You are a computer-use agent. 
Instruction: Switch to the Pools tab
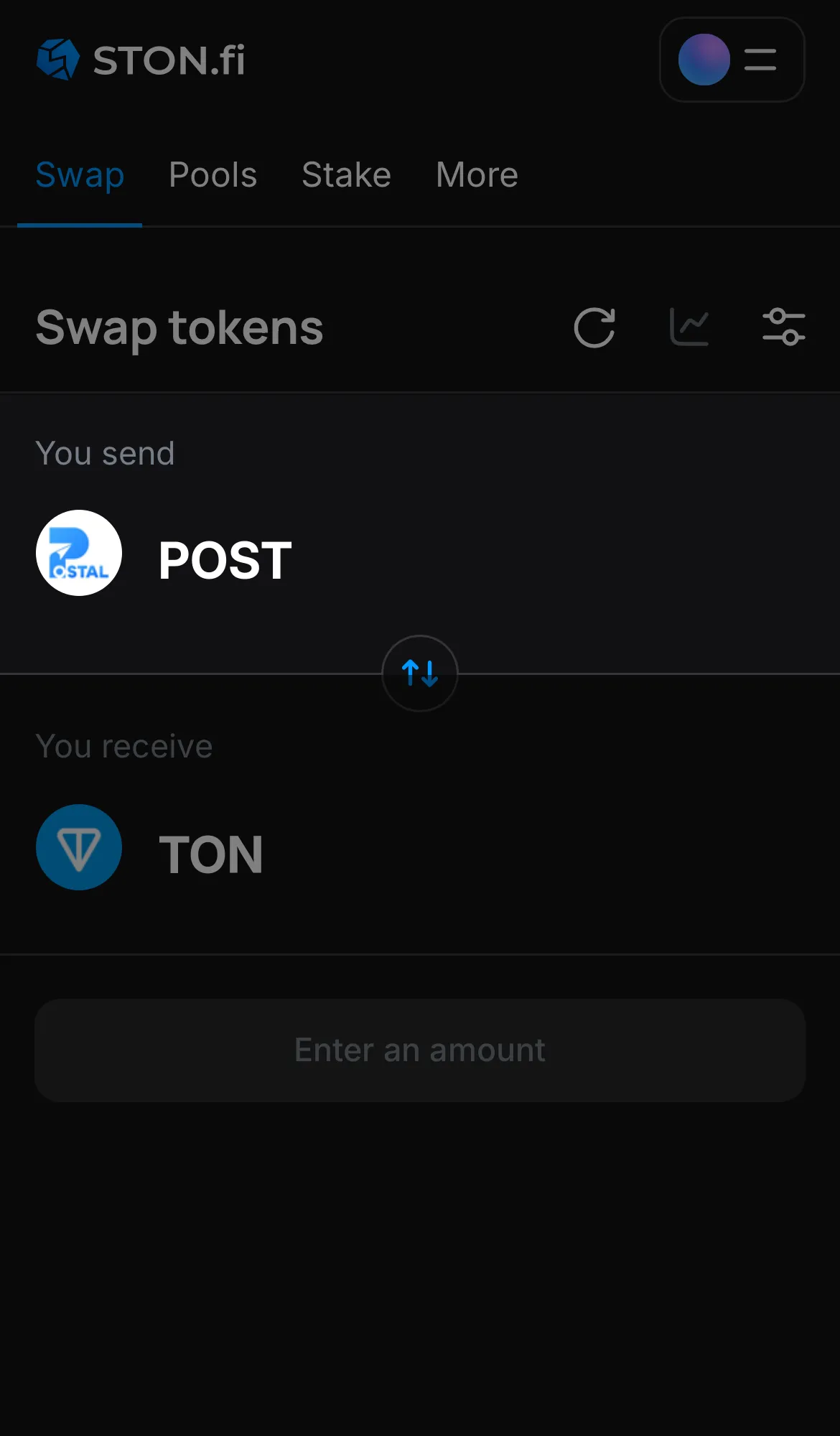pyautogui.click(x=213, y=175)
